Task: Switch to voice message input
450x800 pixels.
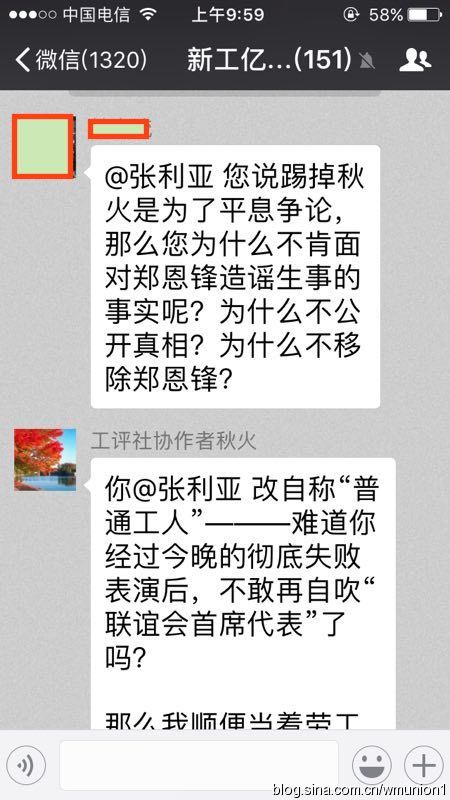Action: (x=27, y=764)
